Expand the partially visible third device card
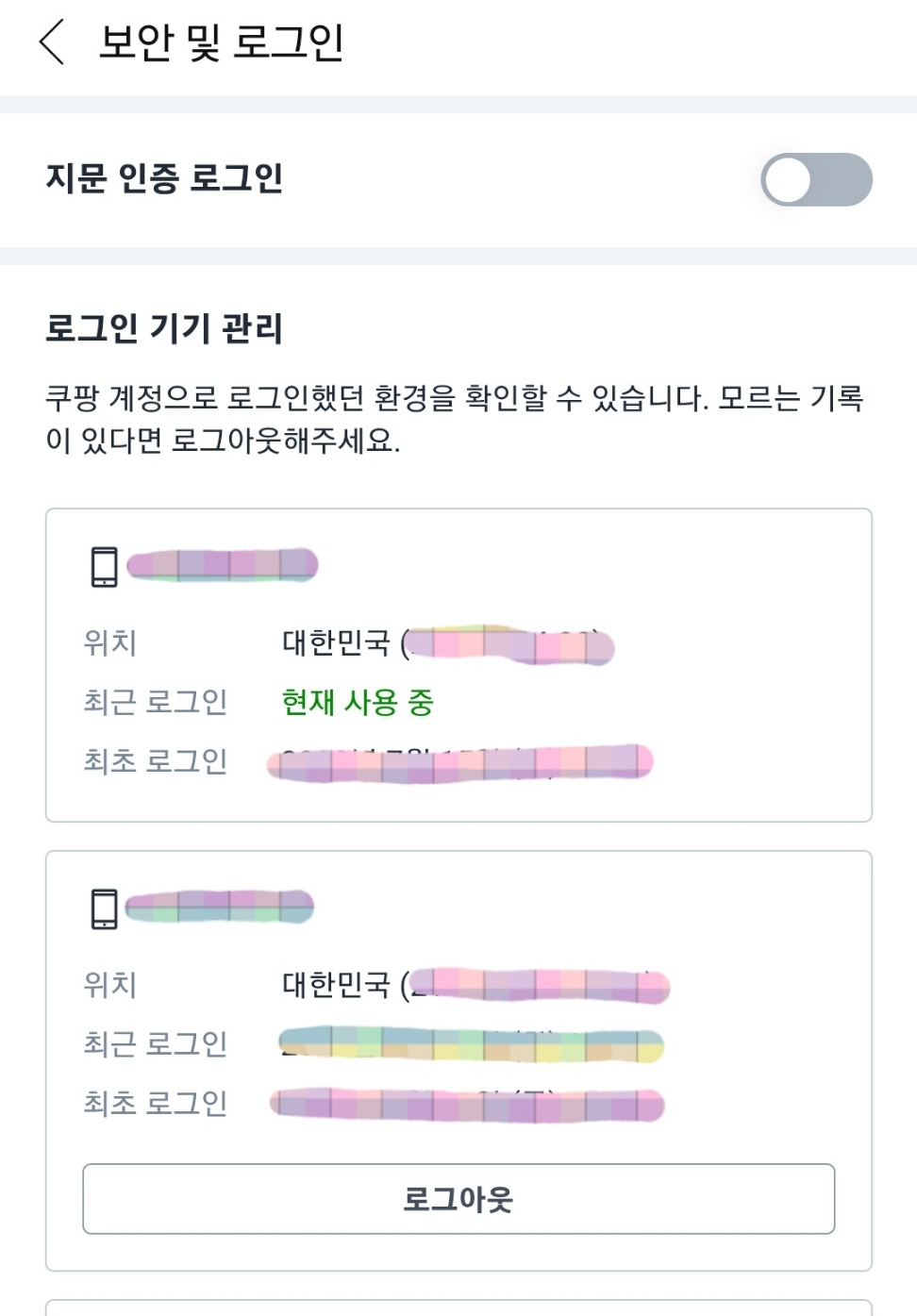Image resolution: width=917 pixels, height=1316 pixels. [458, 1308]
